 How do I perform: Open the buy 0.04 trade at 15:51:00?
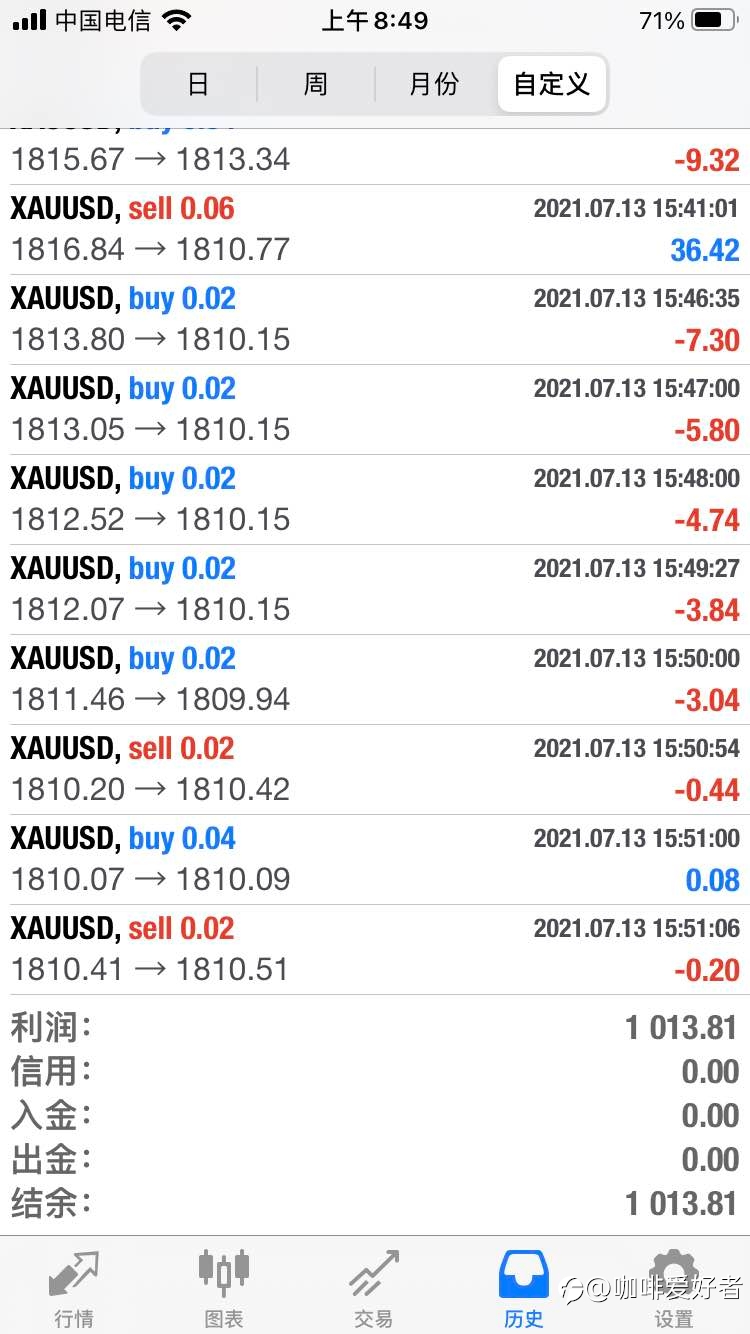pos(375,859)
